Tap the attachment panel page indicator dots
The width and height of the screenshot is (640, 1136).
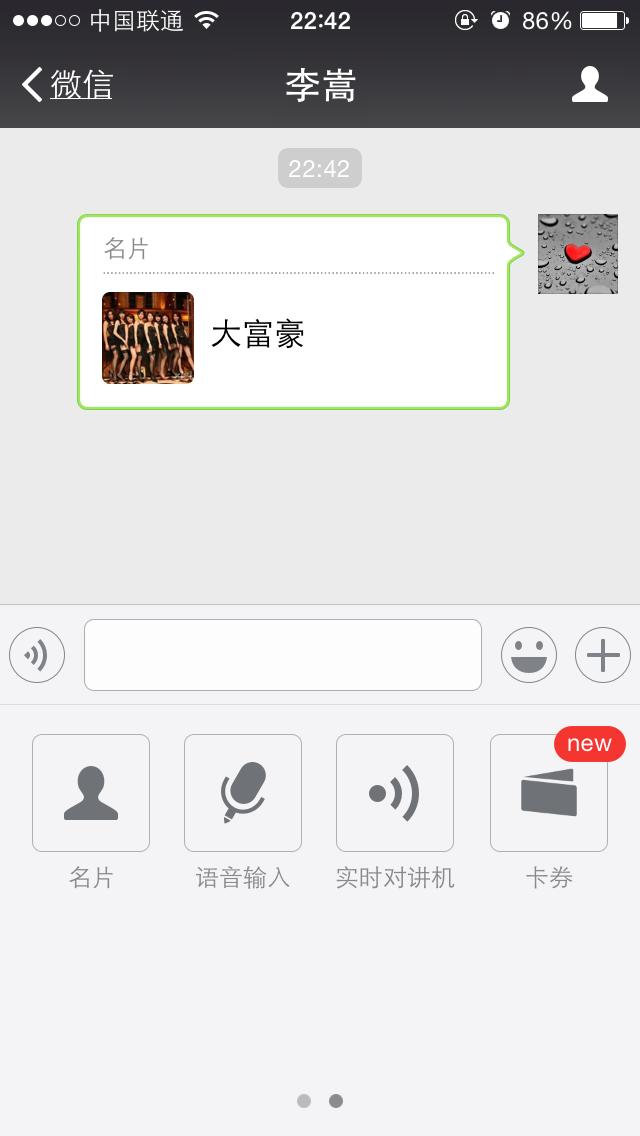point(320,1101)
